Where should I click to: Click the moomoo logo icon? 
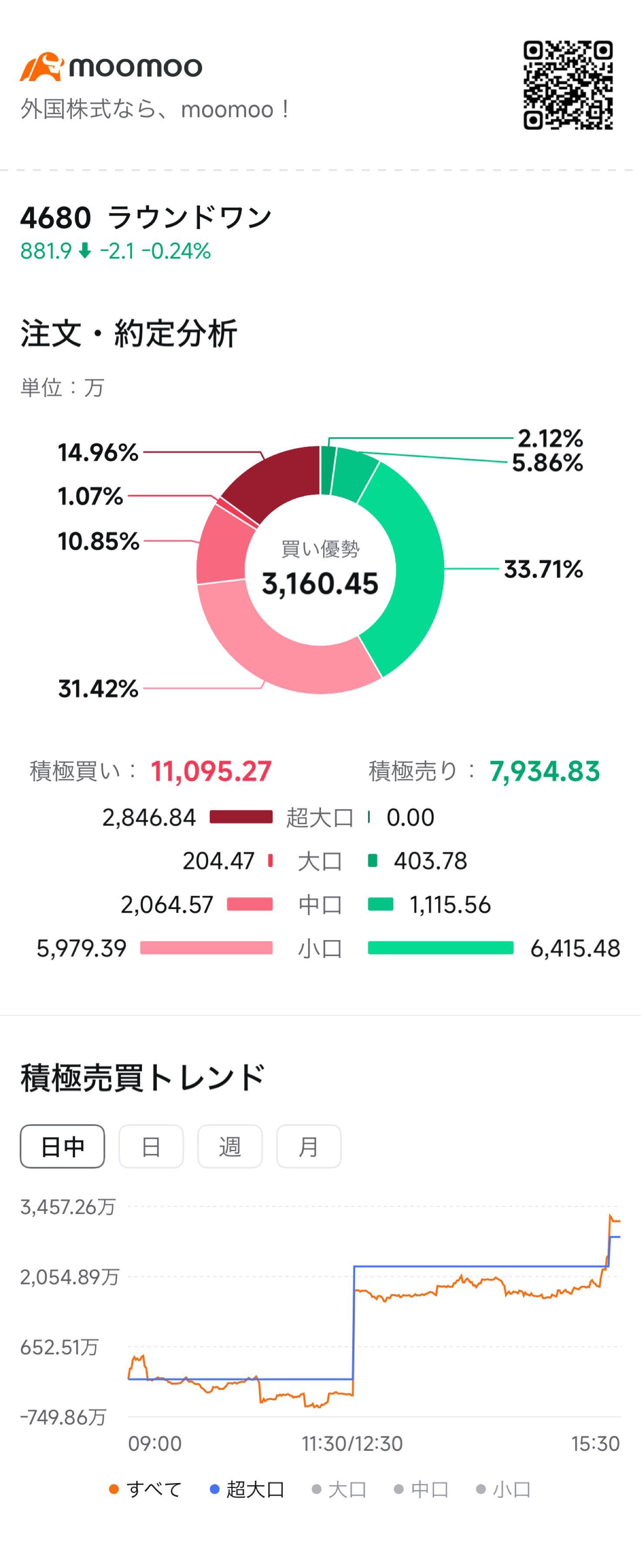point(46,67)
